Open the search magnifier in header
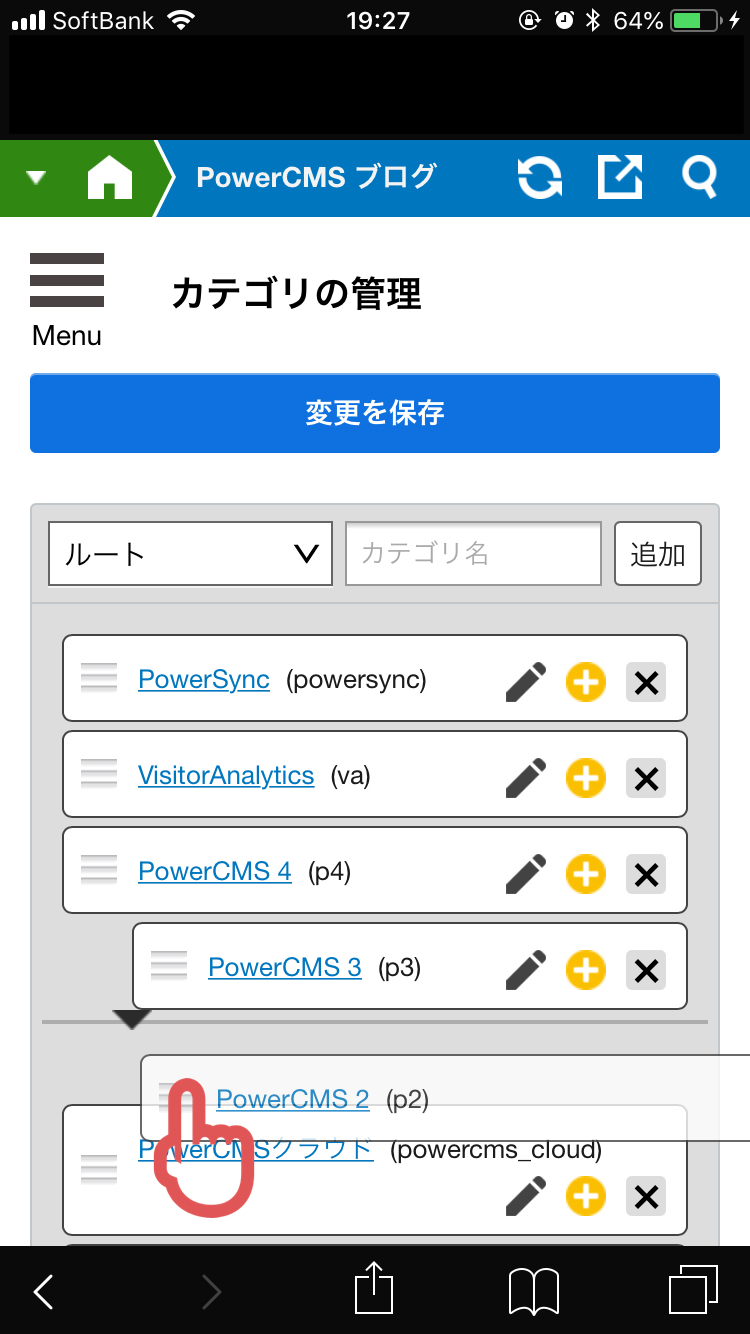 point(699,178)
